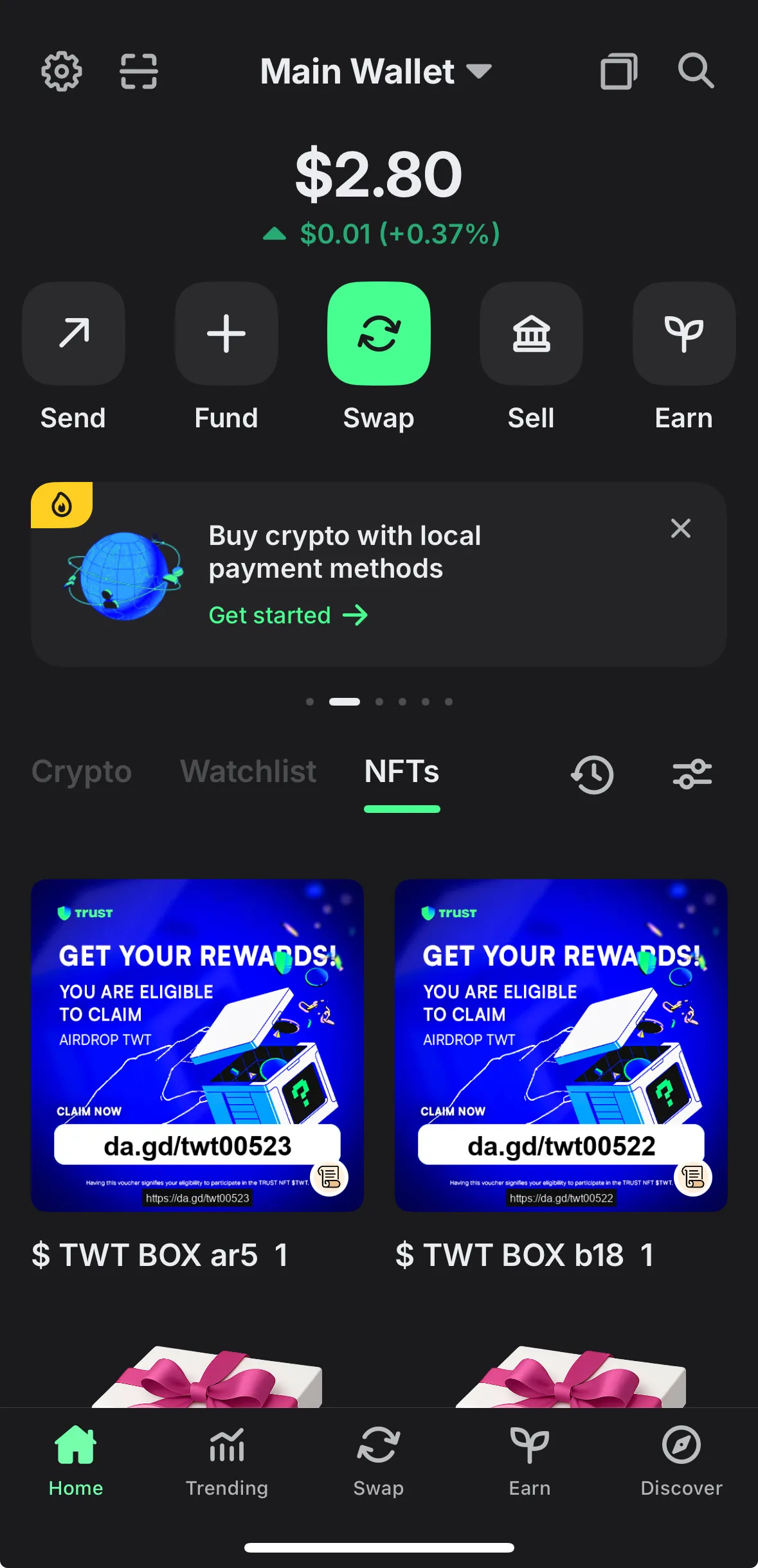Screen dimensions: 758x1568
Task: Tap the search icon
Action: click(696, 71)
